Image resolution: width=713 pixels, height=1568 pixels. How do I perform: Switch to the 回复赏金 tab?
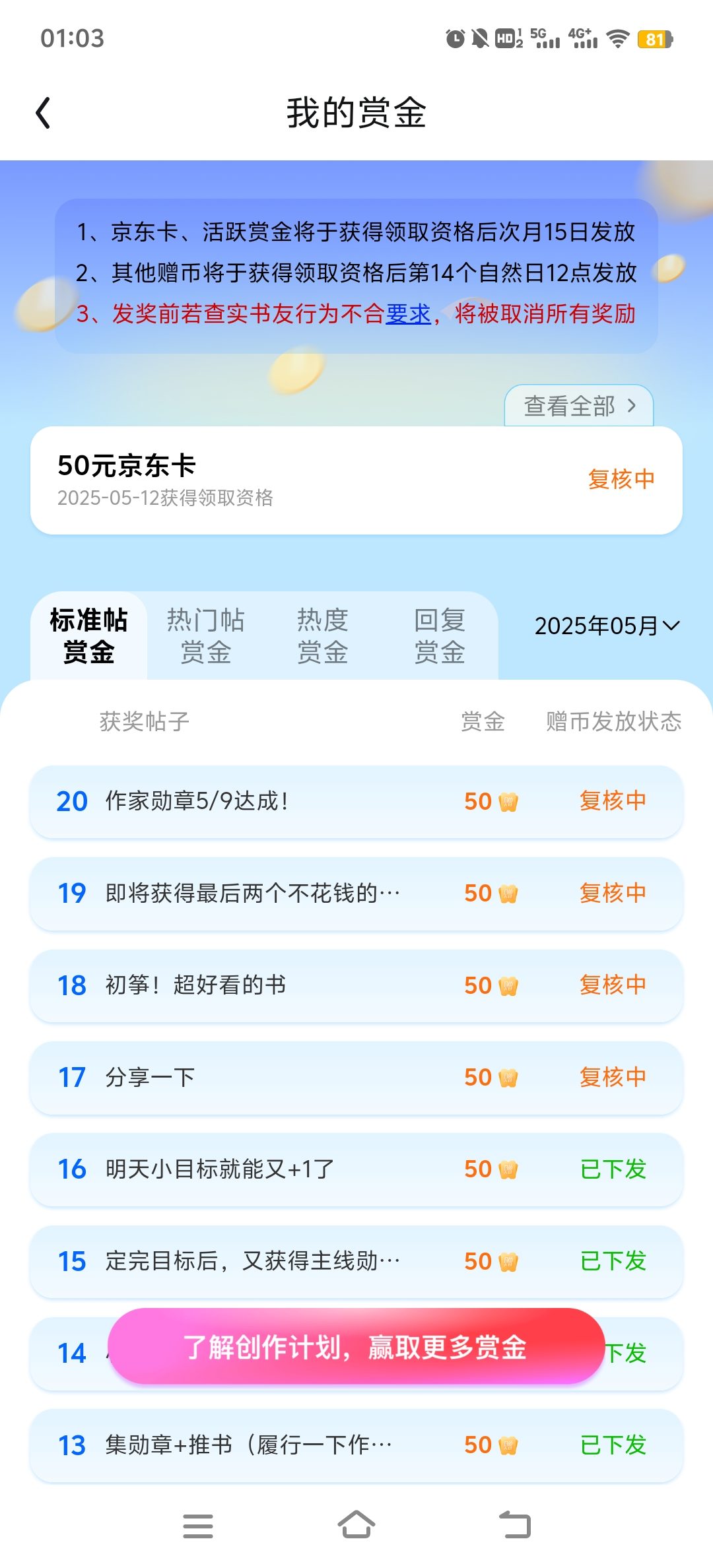[439, 636]
